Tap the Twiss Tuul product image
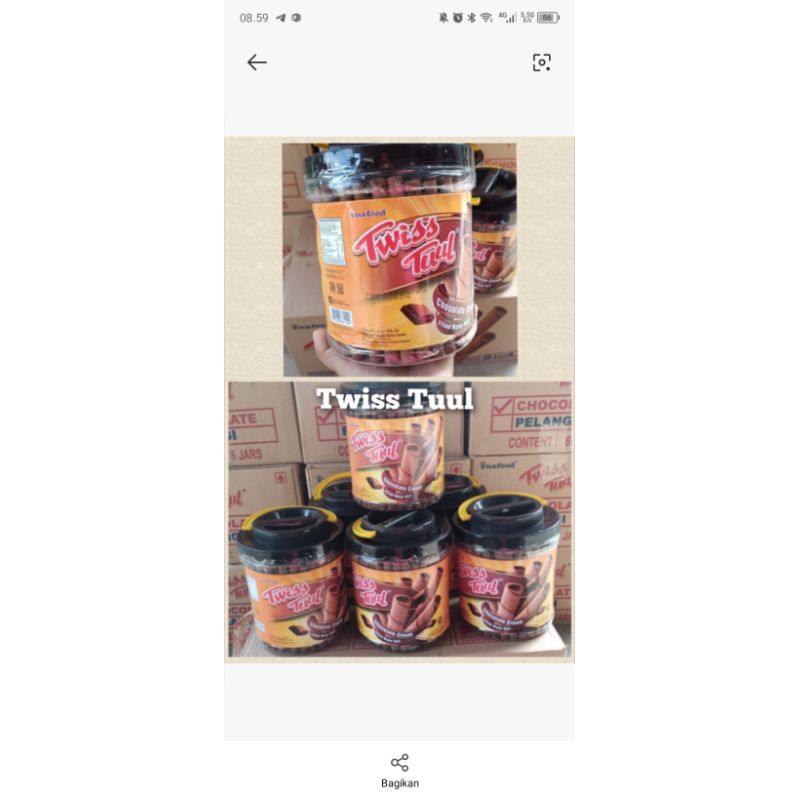Screen dimensions: 800x800 399,400
